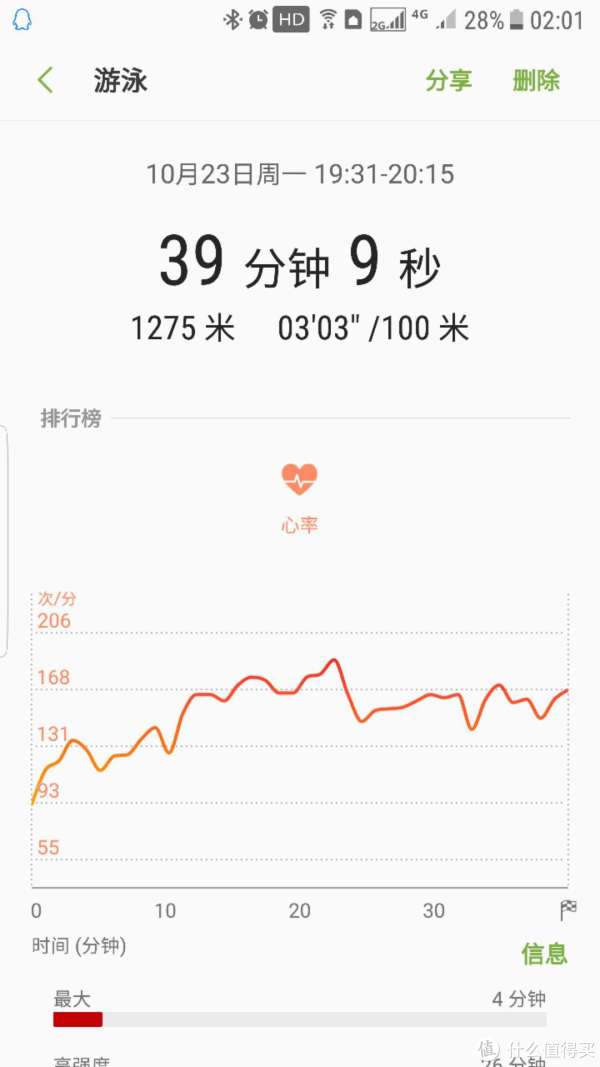This screenshot has height=1067, width=600.
Task: Open the 信息 link under the chart
Action: [544, 953]
